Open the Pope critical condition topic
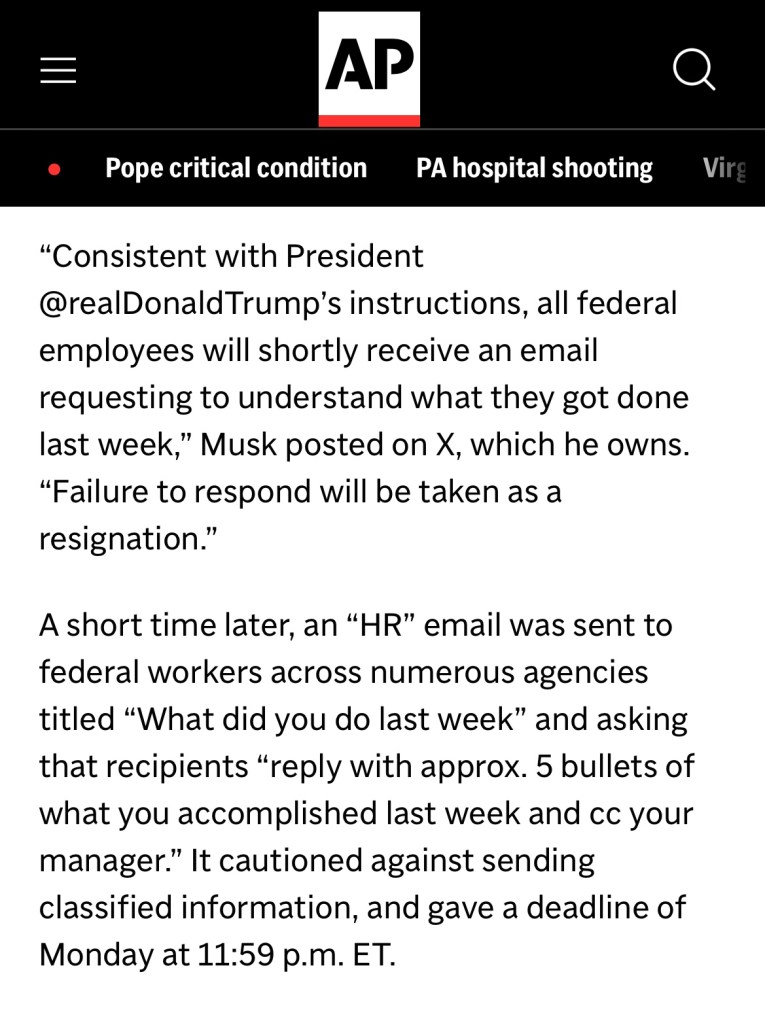The width and height of the screenshot is (765, 1023). (x=236, y=168)
